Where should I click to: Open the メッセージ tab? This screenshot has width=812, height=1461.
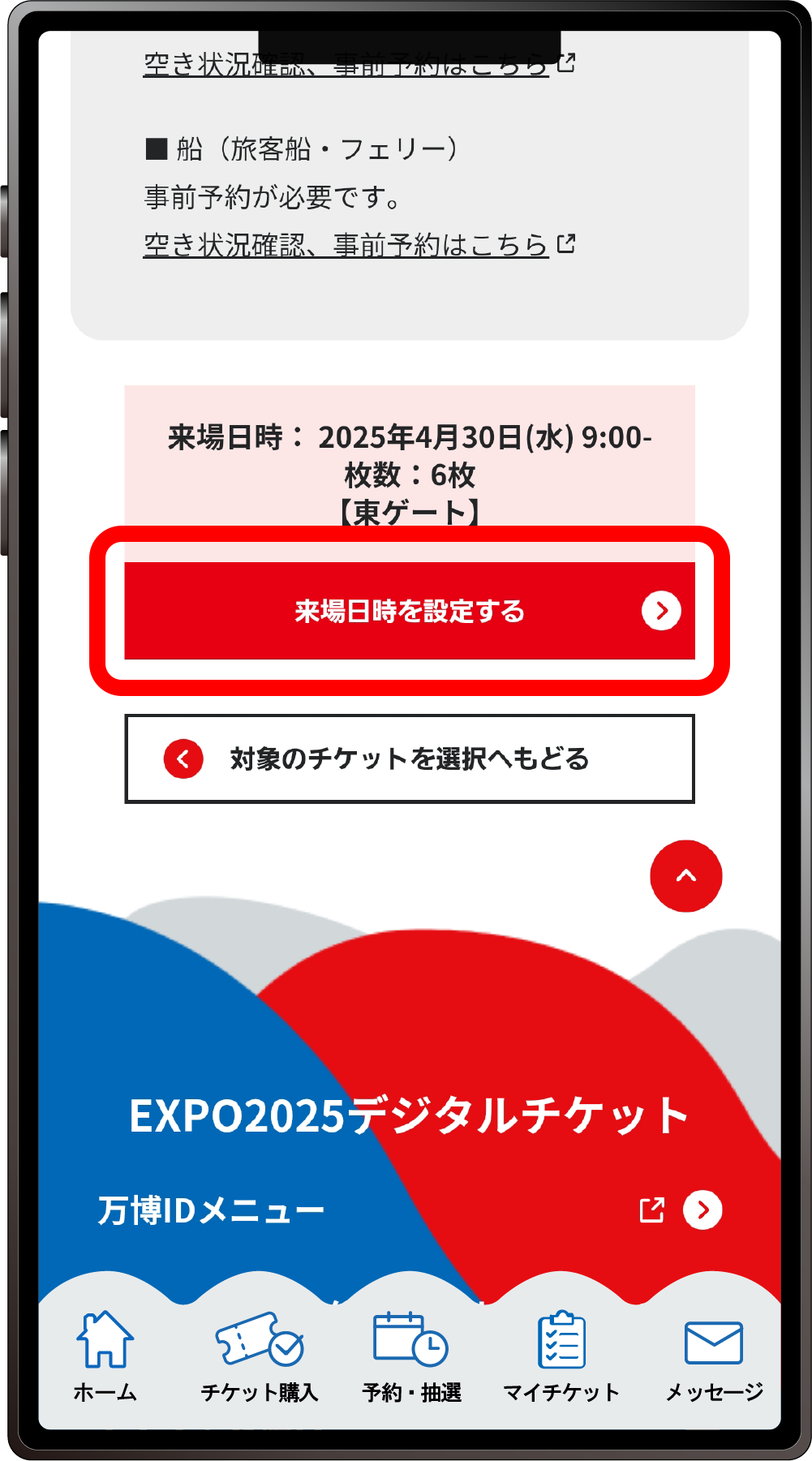coord(714,1356)
